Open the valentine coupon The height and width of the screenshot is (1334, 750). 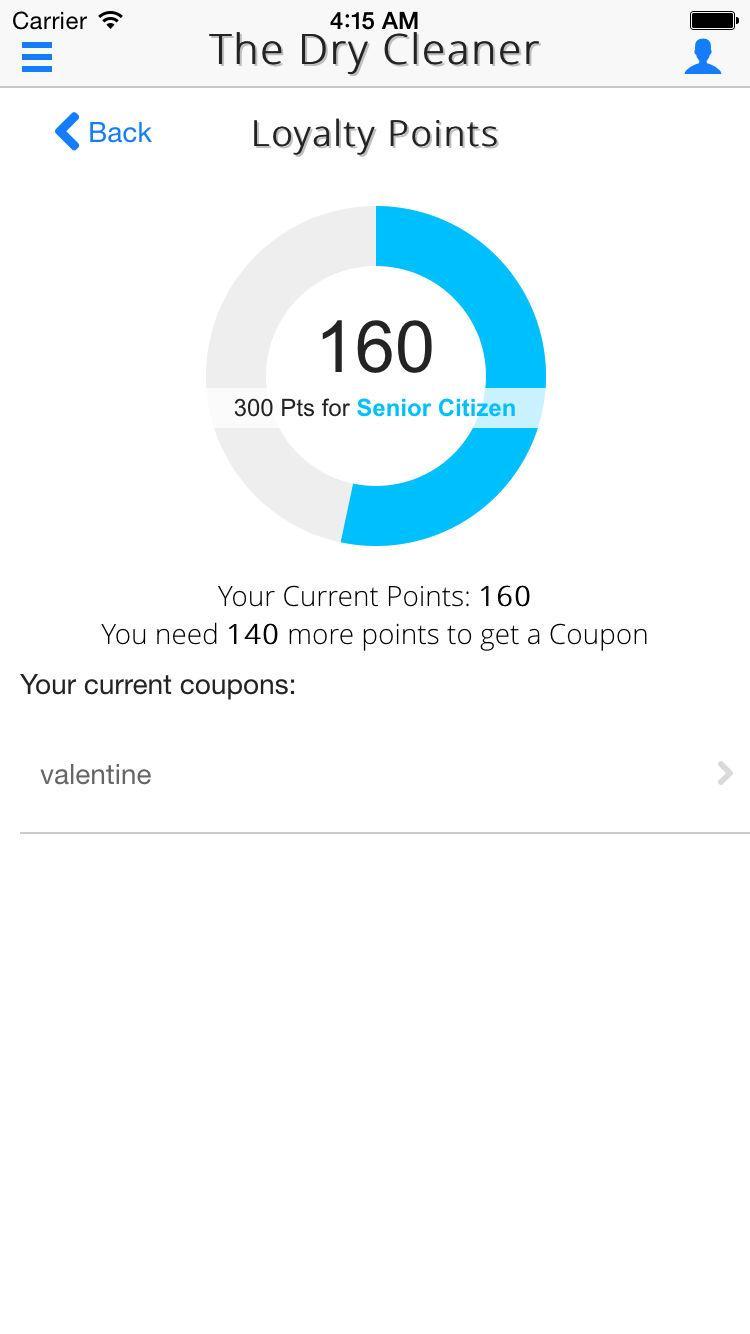click(x=384, y=774)
